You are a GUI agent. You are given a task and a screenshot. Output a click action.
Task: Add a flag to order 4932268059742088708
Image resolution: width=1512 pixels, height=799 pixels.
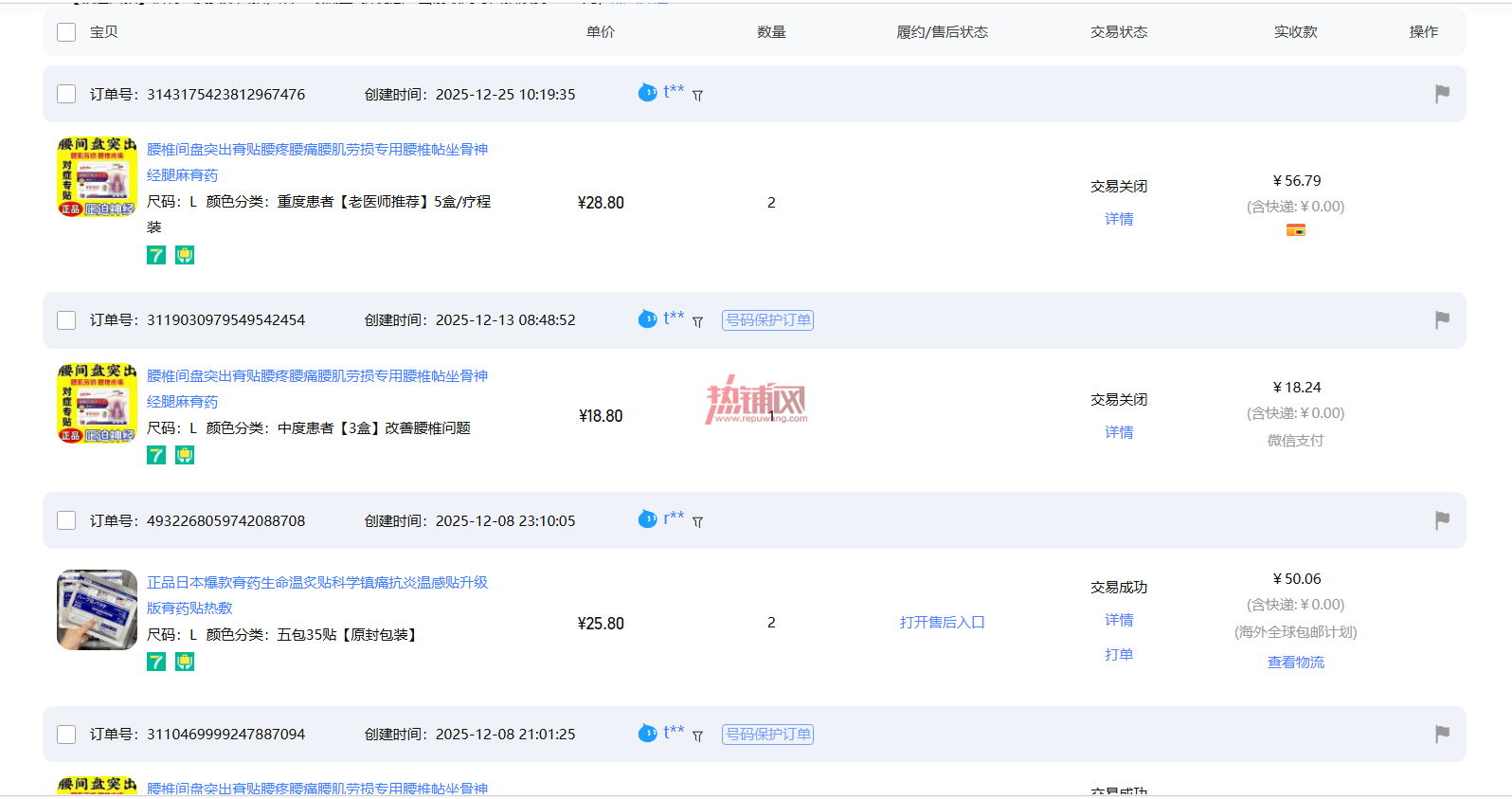click(x=1442, y=520)
